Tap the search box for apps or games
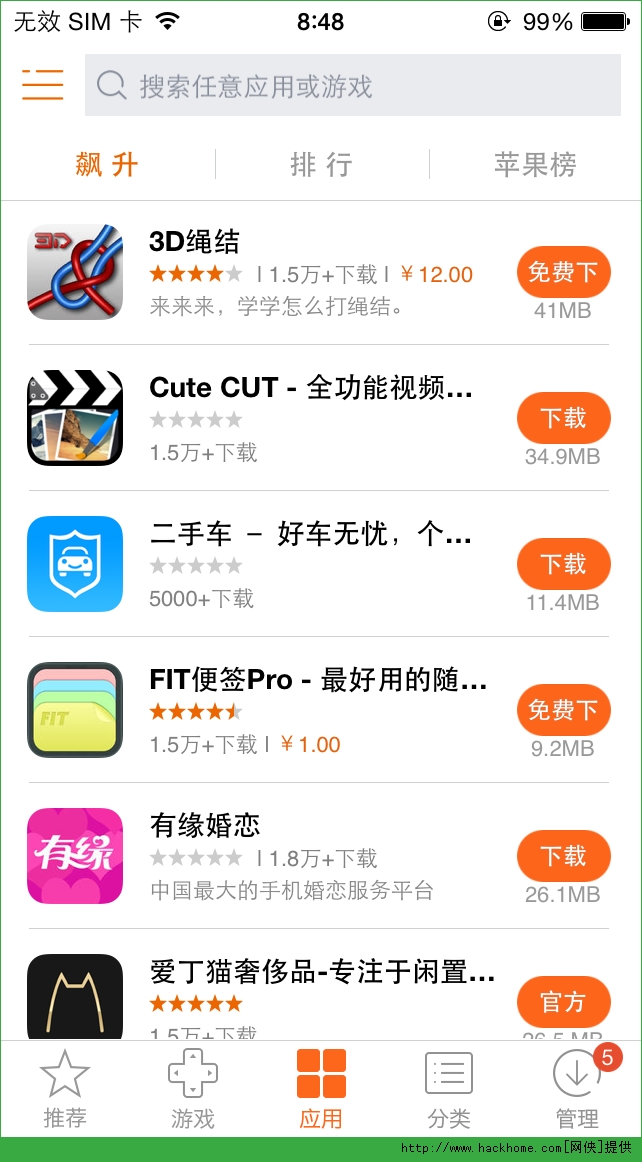Screen dimensions: 642x1162 pos(352,86)
